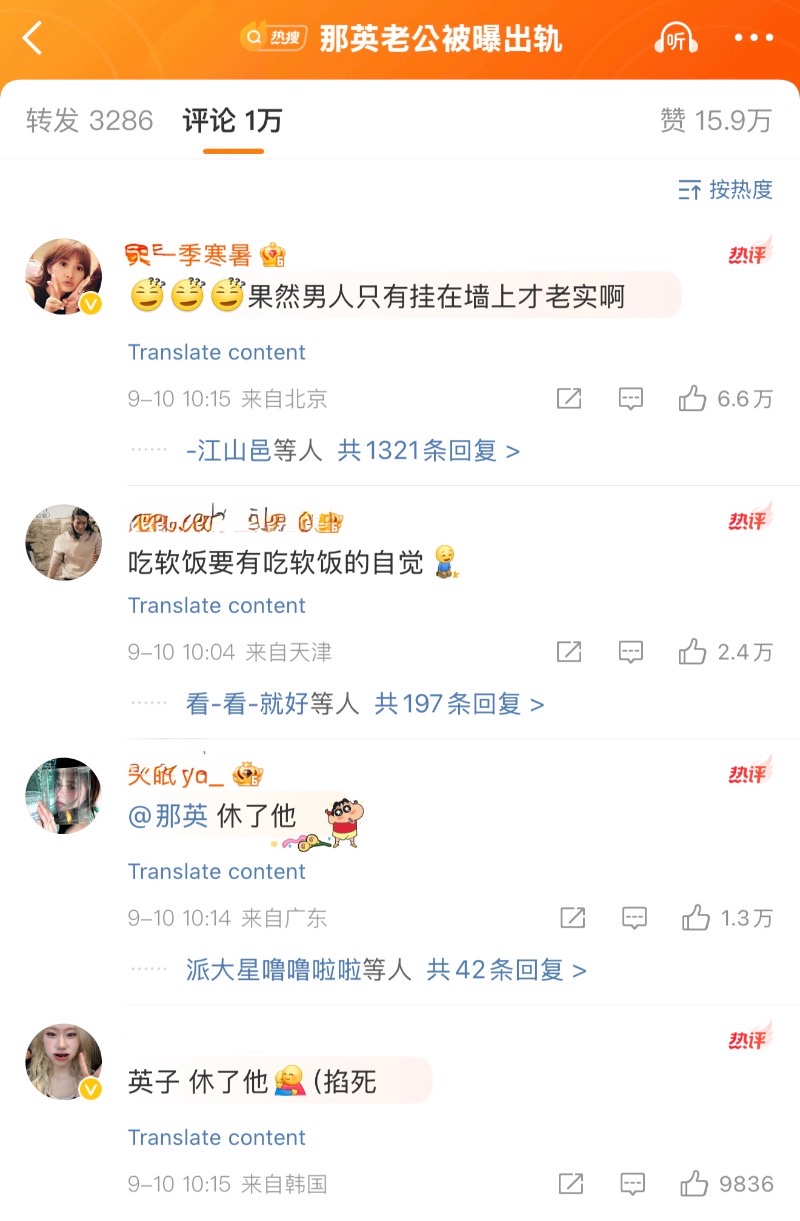The height and width of the screenshot is (1221, 800).
Task: Translate the 吃软饭要有吃软饭的自觉 comment
Action: (x=216, y=606)
